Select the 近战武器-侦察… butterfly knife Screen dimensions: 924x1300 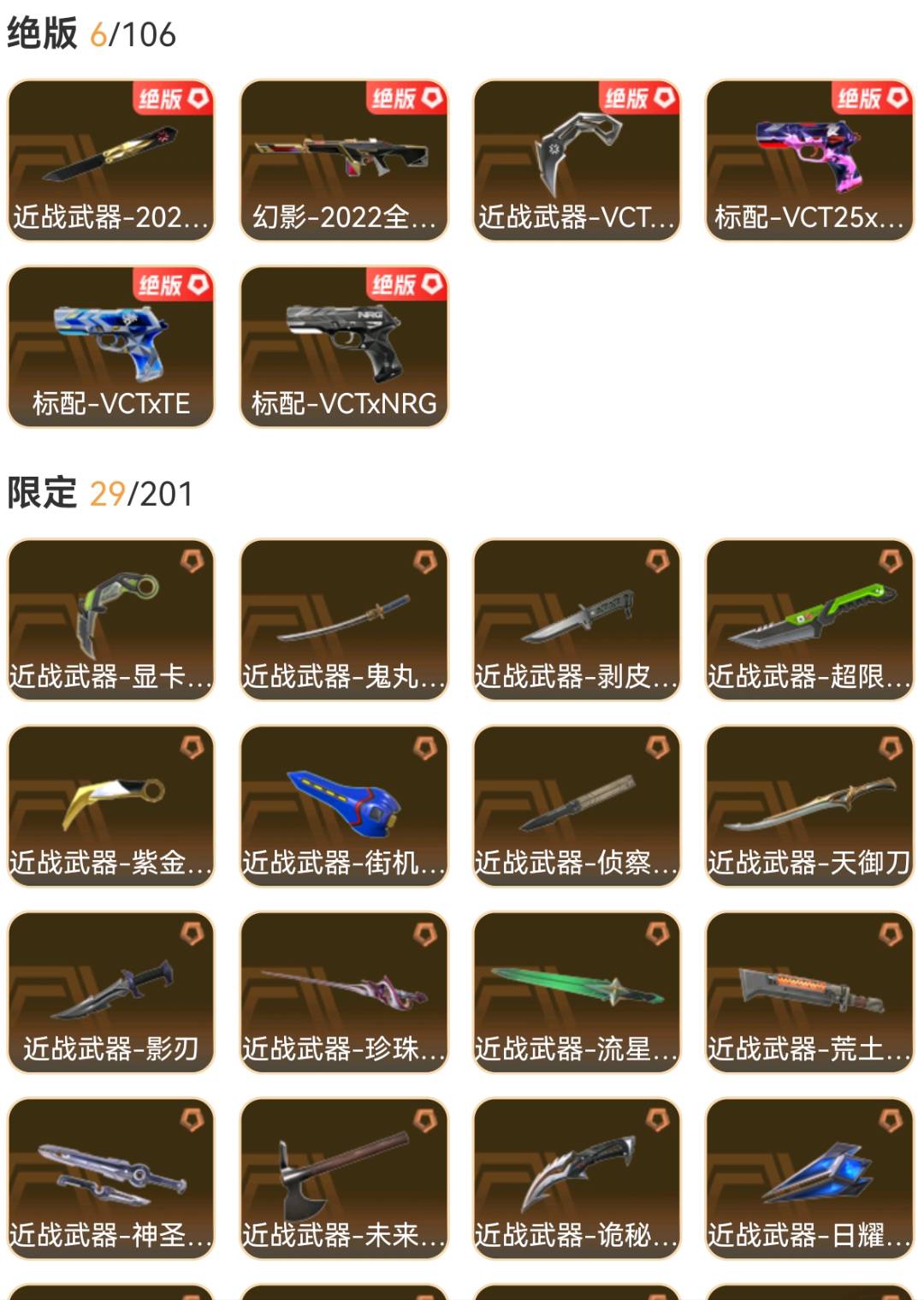(x=577, y=806)
